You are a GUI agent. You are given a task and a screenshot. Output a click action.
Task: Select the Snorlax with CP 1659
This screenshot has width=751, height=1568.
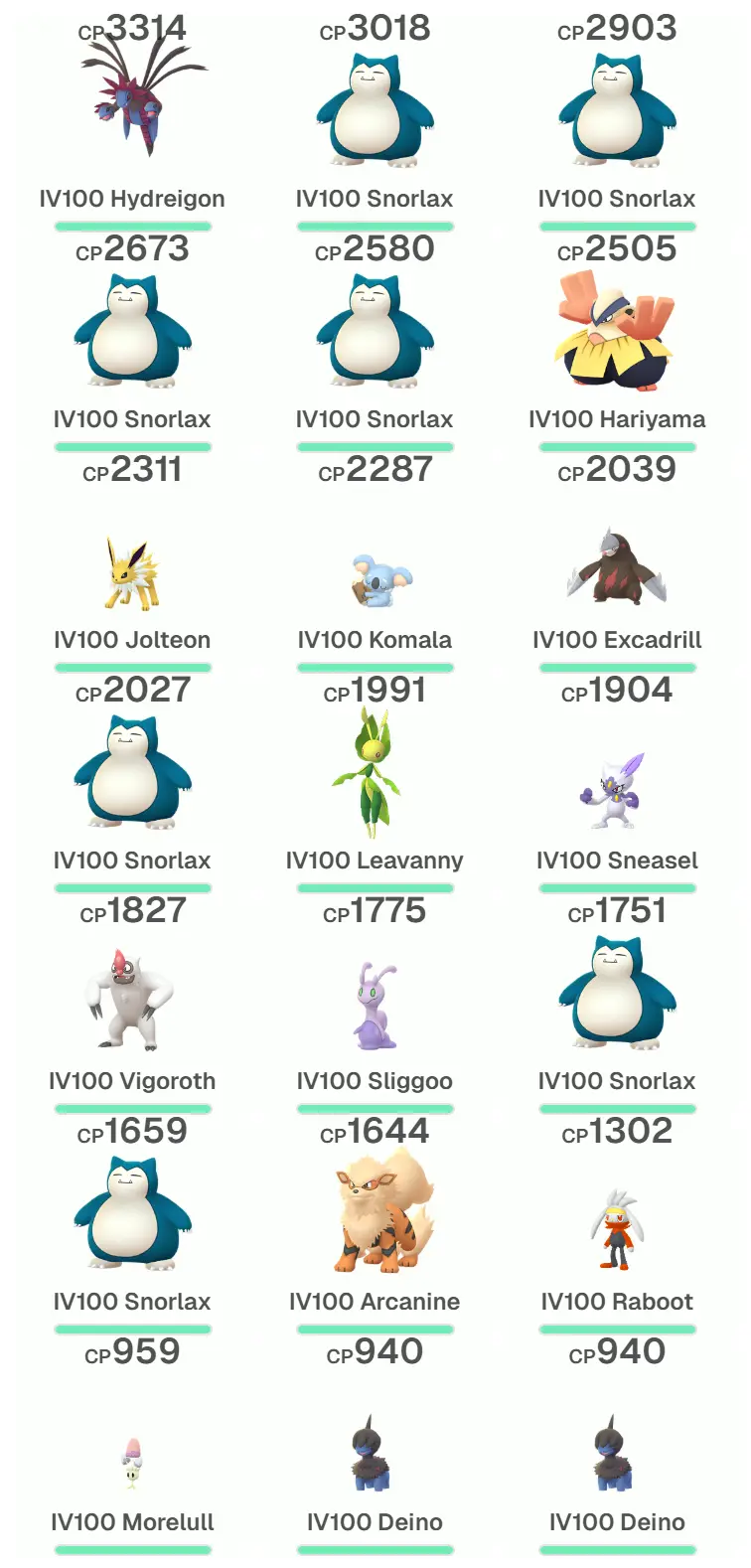[x=132, y=1214]
